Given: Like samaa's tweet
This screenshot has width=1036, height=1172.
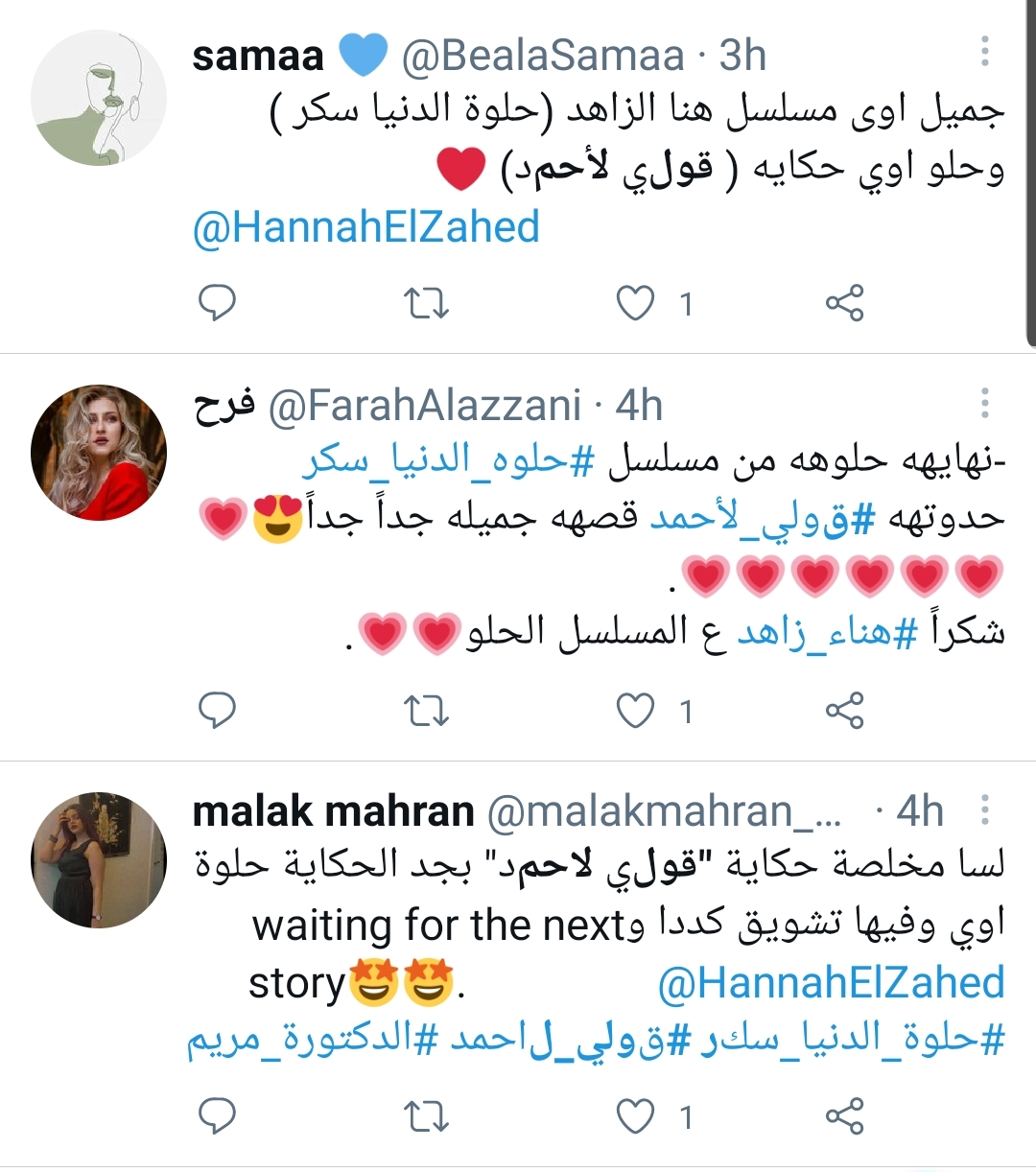Looking at the screenshot, I should tap(635, 303).
